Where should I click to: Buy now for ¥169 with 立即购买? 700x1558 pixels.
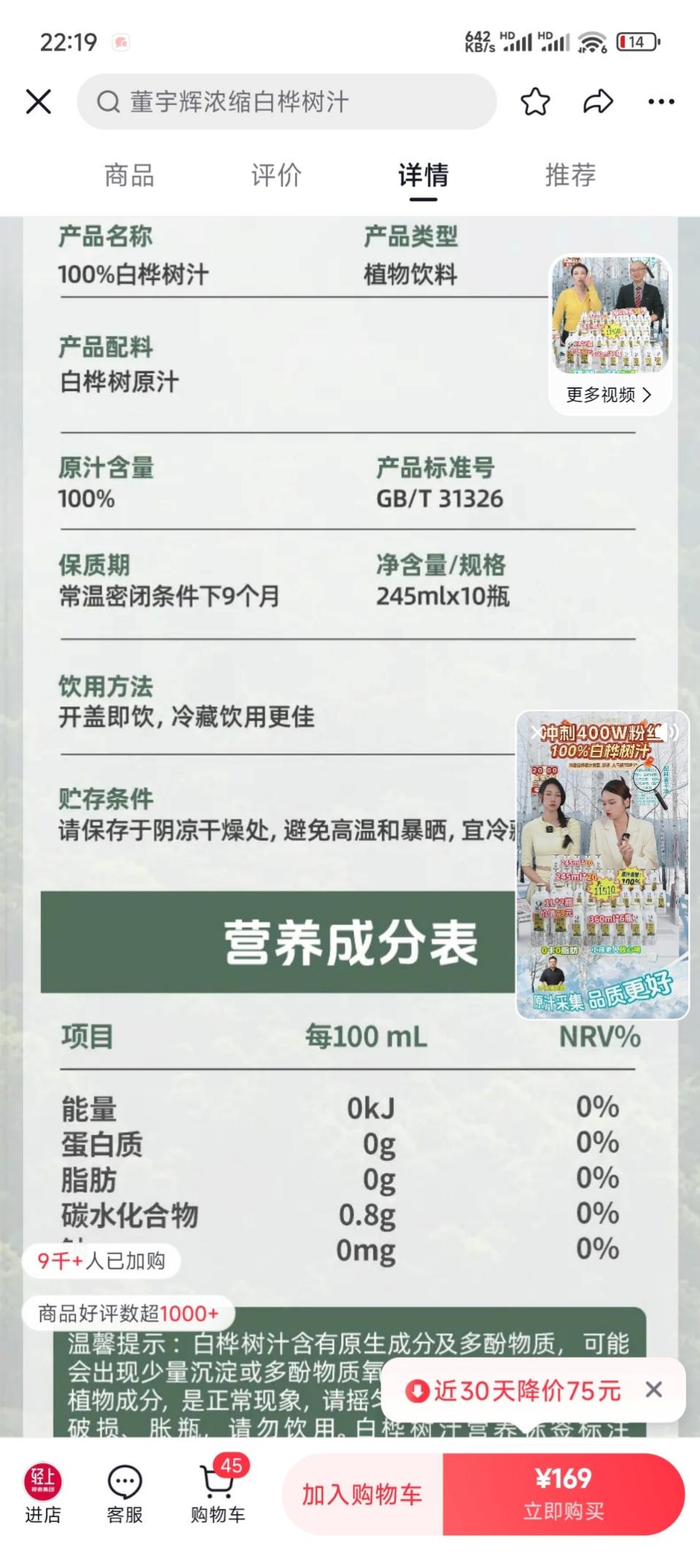point(563,1495)
